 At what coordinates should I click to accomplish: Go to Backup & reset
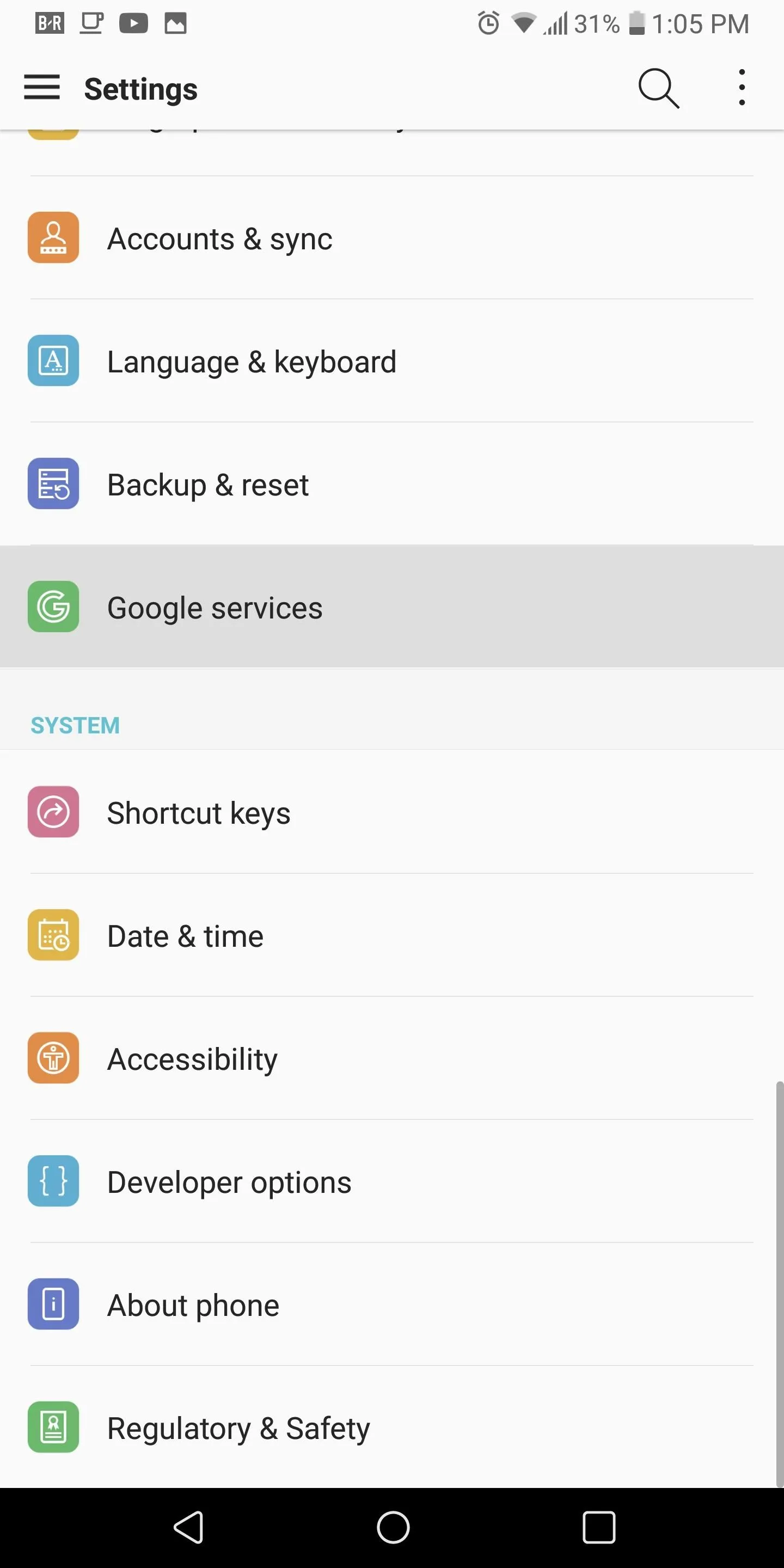tap(392, 484)
